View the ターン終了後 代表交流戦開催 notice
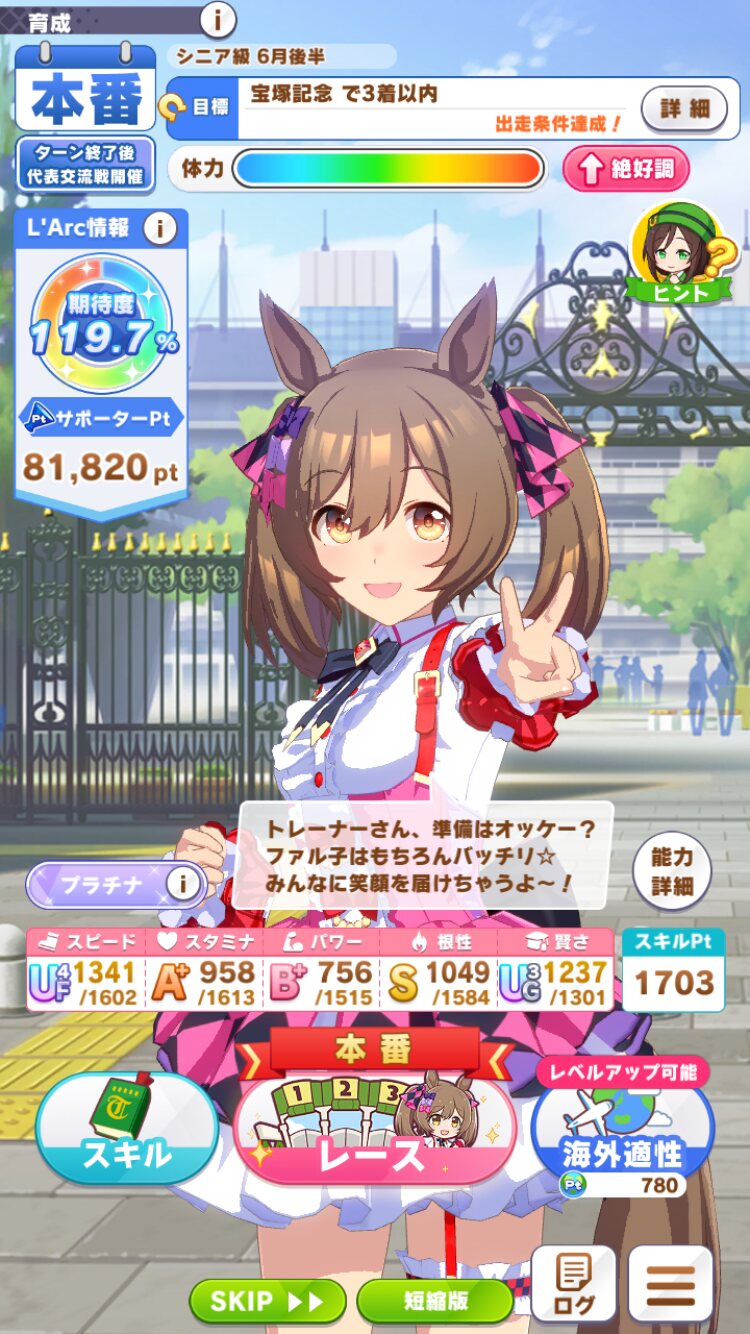 point(86,165)
